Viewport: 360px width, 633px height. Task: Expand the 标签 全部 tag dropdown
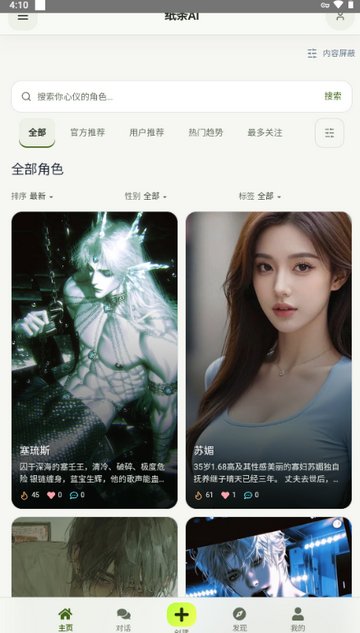click(260, 196)
